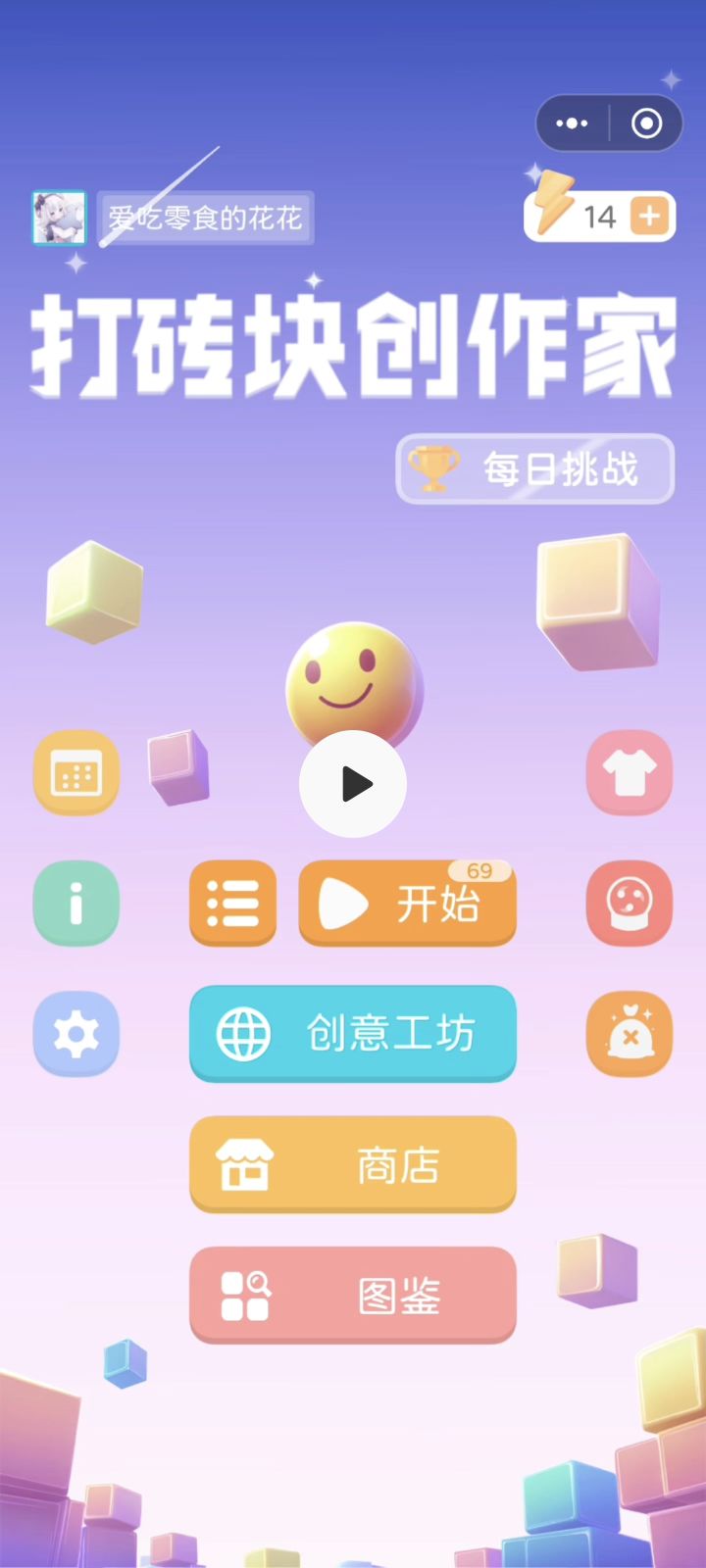
Task: Open the daily sign-in calendar icon
Action: (76, 773)
